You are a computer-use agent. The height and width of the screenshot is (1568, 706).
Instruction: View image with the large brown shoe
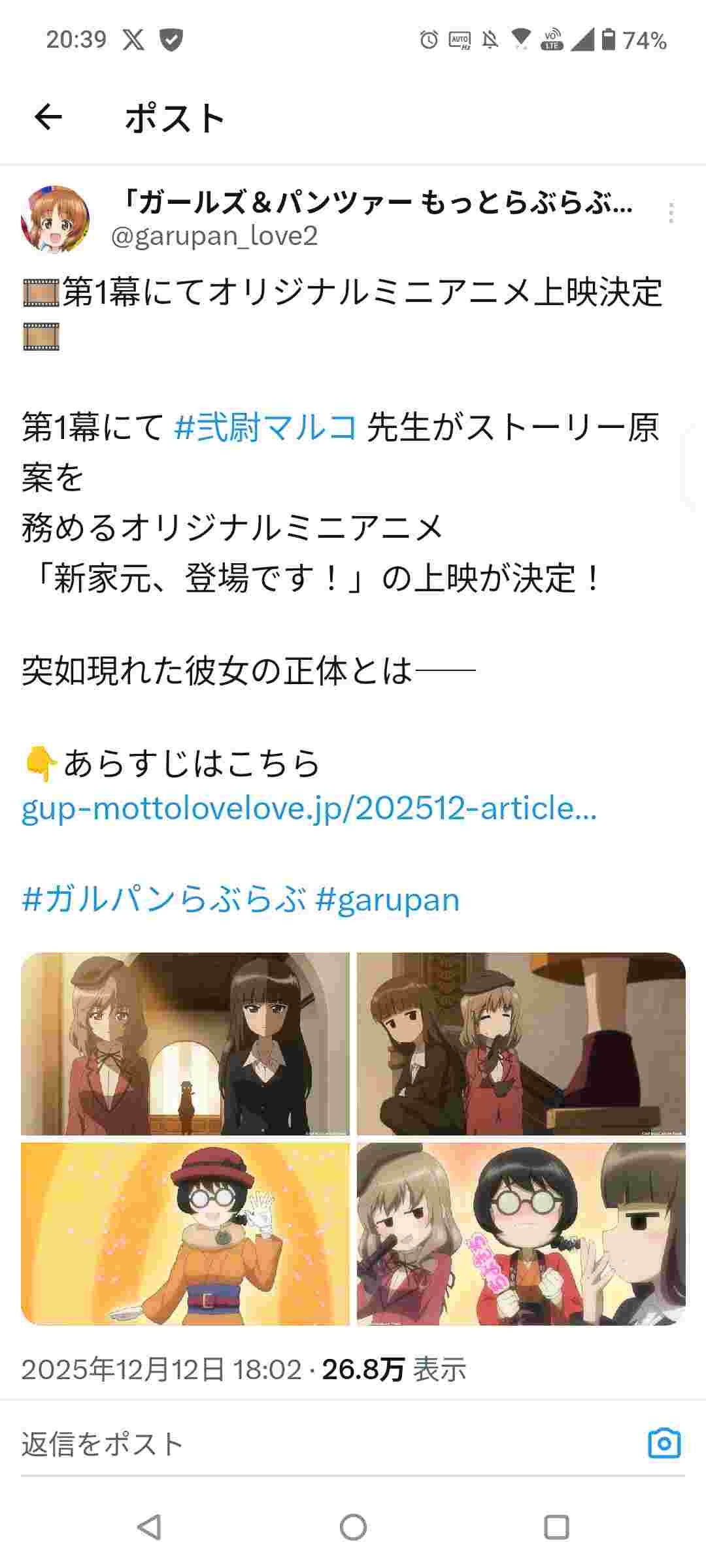pyautogui.click(x=521, y=1043)
